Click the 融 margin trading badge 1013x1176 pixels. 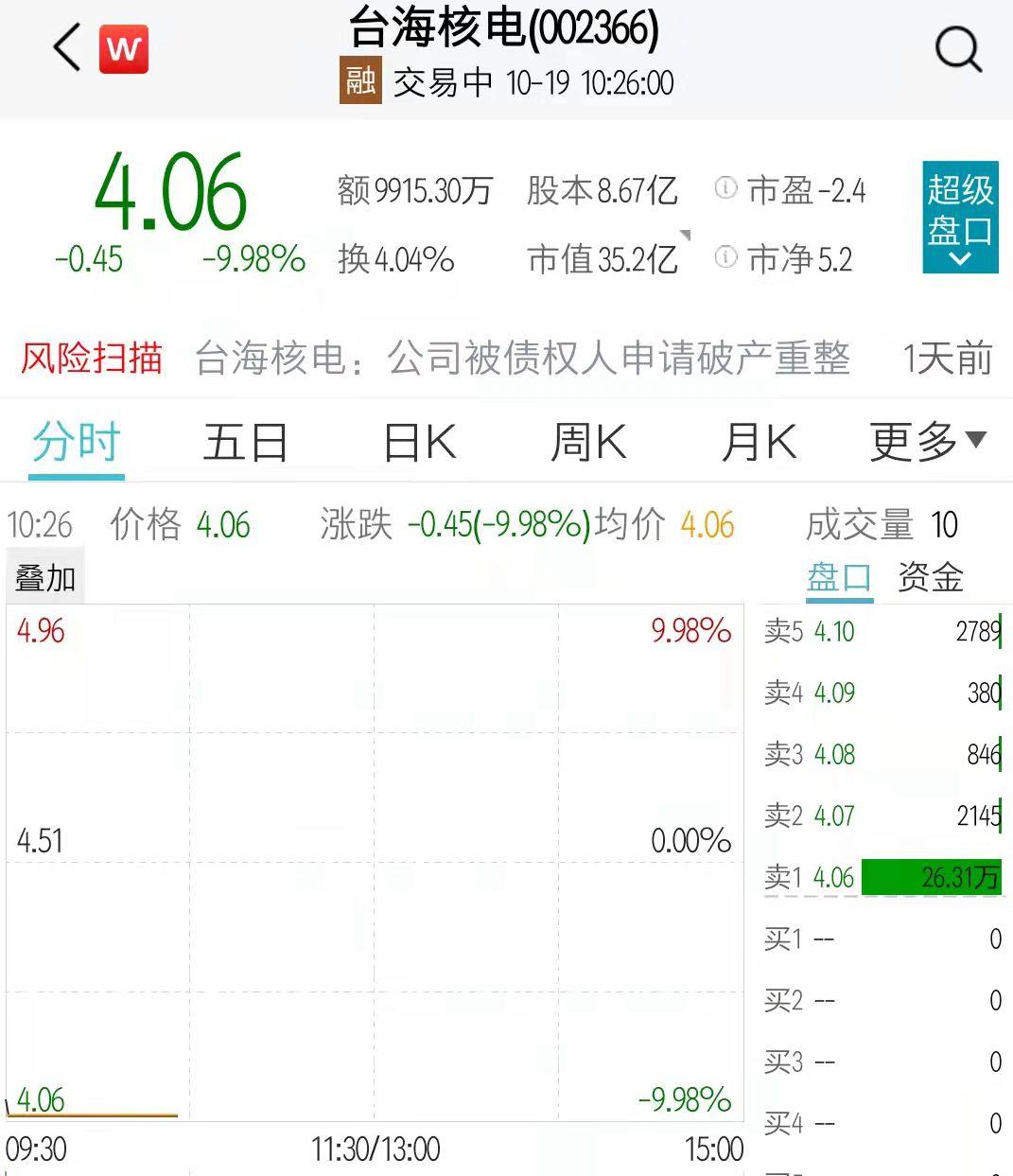[x=359, y=83]
